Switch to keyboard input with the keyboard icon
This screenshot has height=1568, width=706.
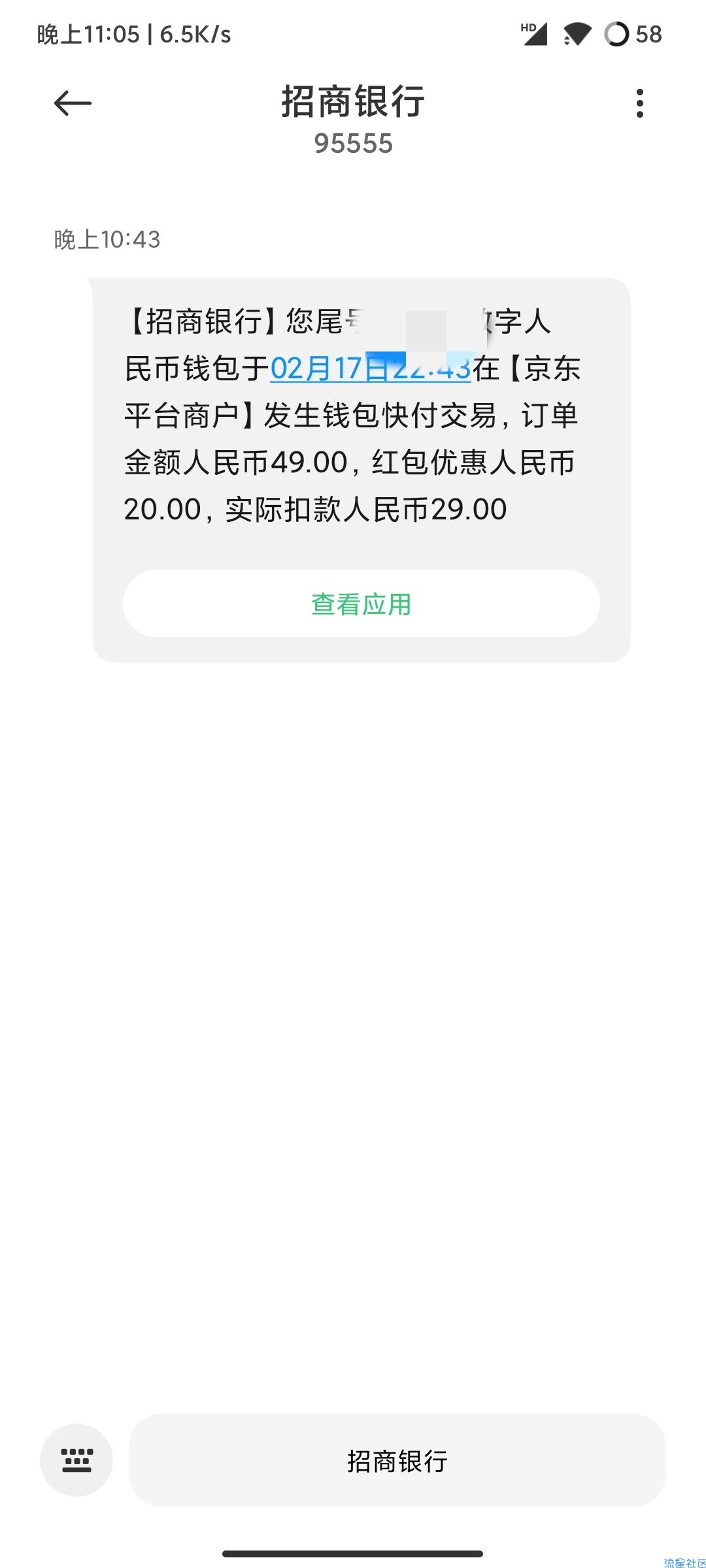(76, 1460)
